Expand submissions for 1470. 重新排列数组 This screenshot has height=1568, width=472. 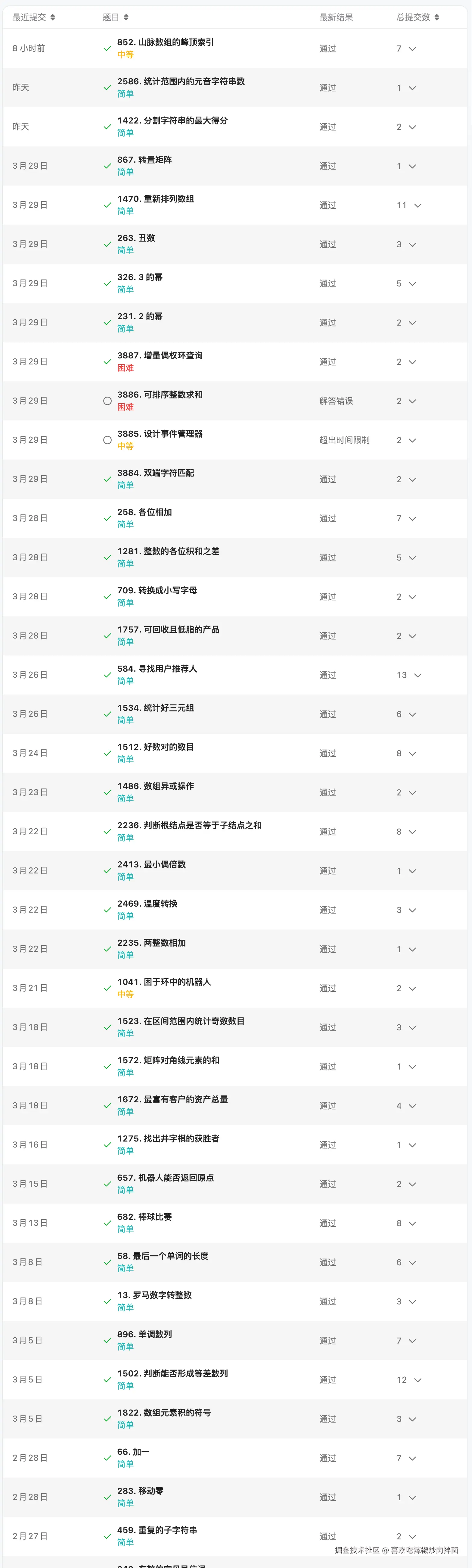pyautogui.click(x=417, y=205)
